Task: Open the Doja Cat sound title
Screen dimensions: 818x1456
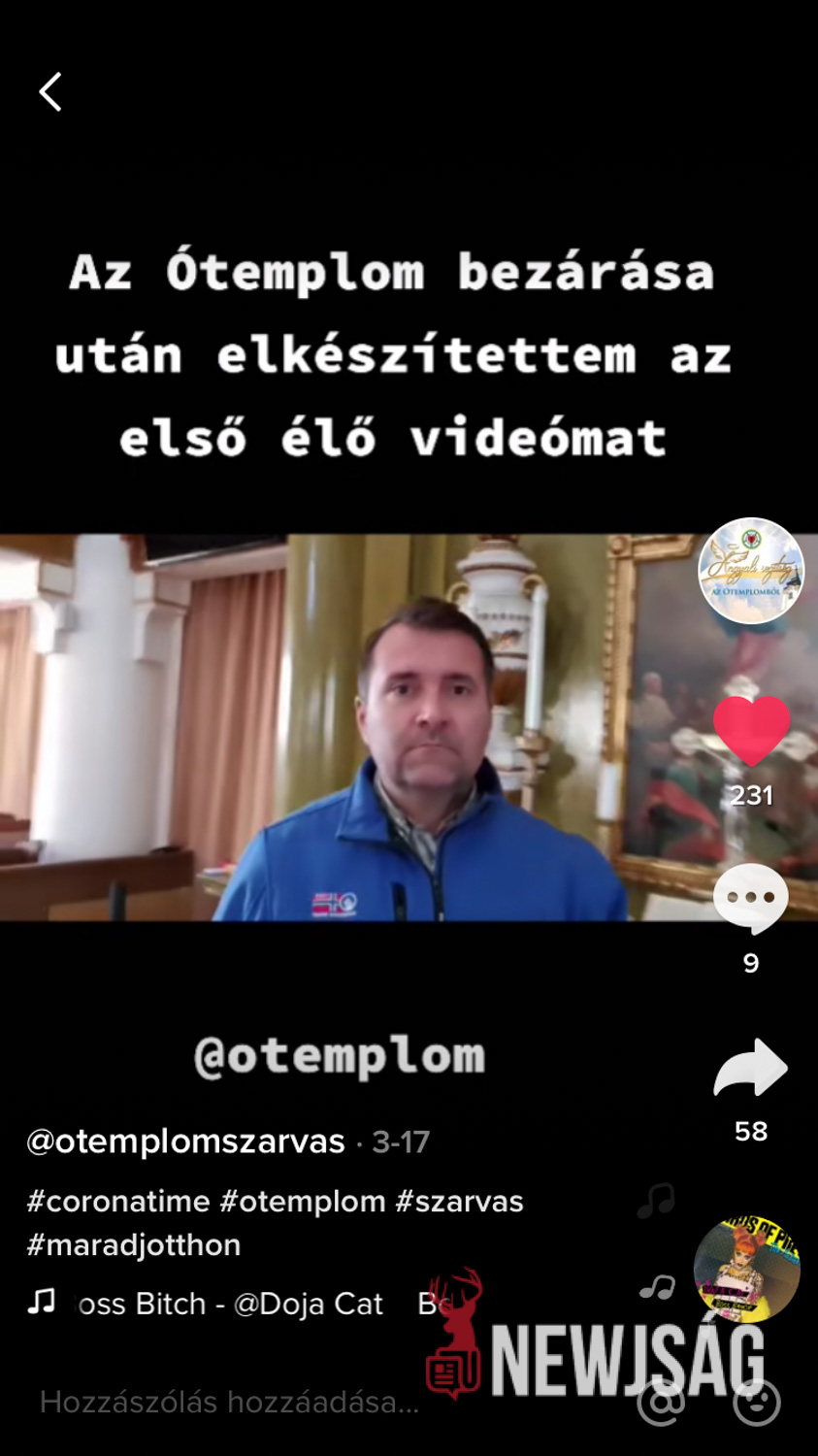Action: 229,1304
